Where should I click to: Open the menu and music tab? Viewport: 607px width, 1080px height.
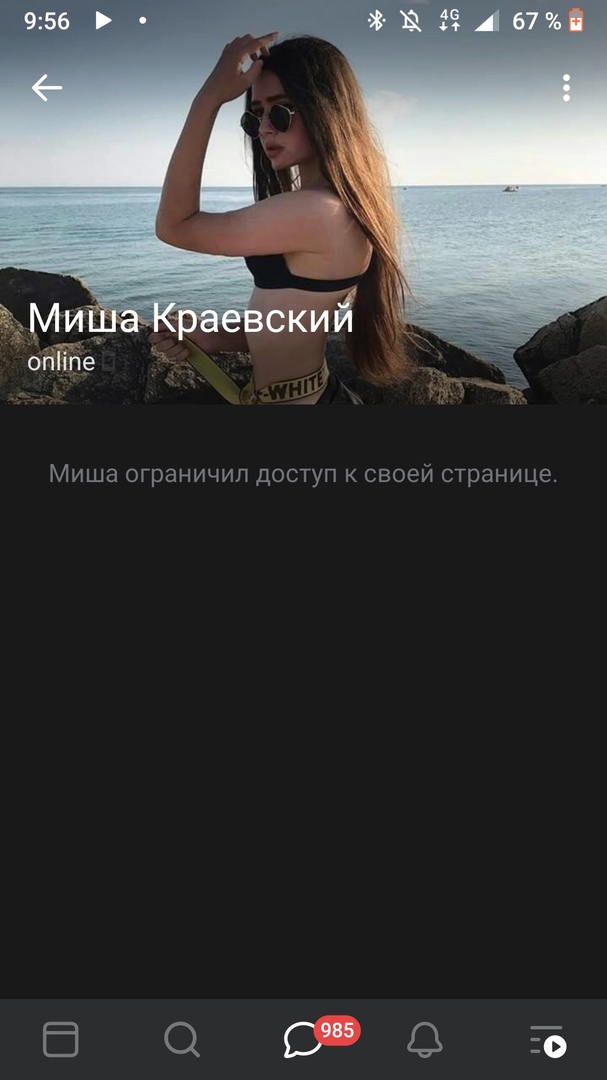(547, 1040)
